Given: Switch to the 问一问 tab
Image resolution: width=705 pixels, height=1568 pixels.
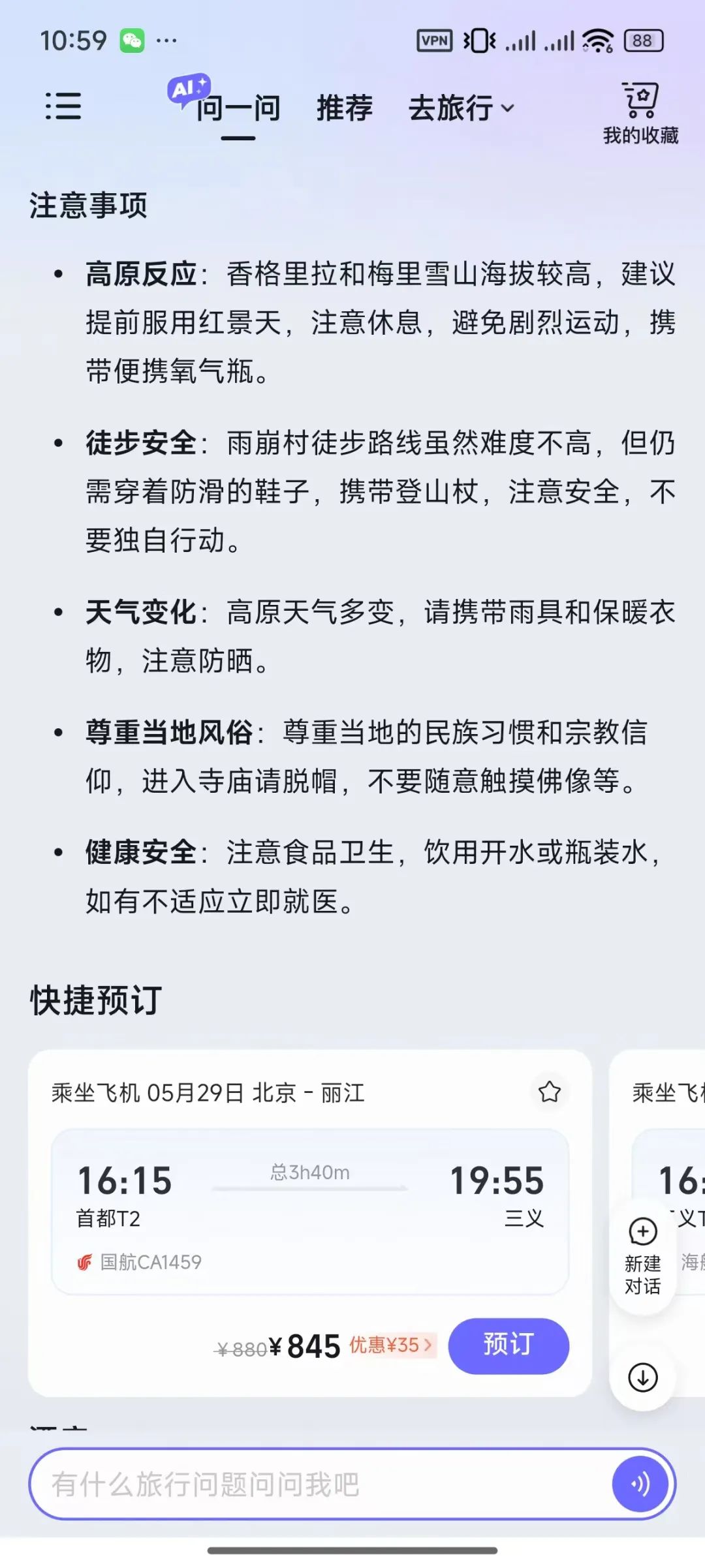Looking at the screenshot, I should (238, 108).
